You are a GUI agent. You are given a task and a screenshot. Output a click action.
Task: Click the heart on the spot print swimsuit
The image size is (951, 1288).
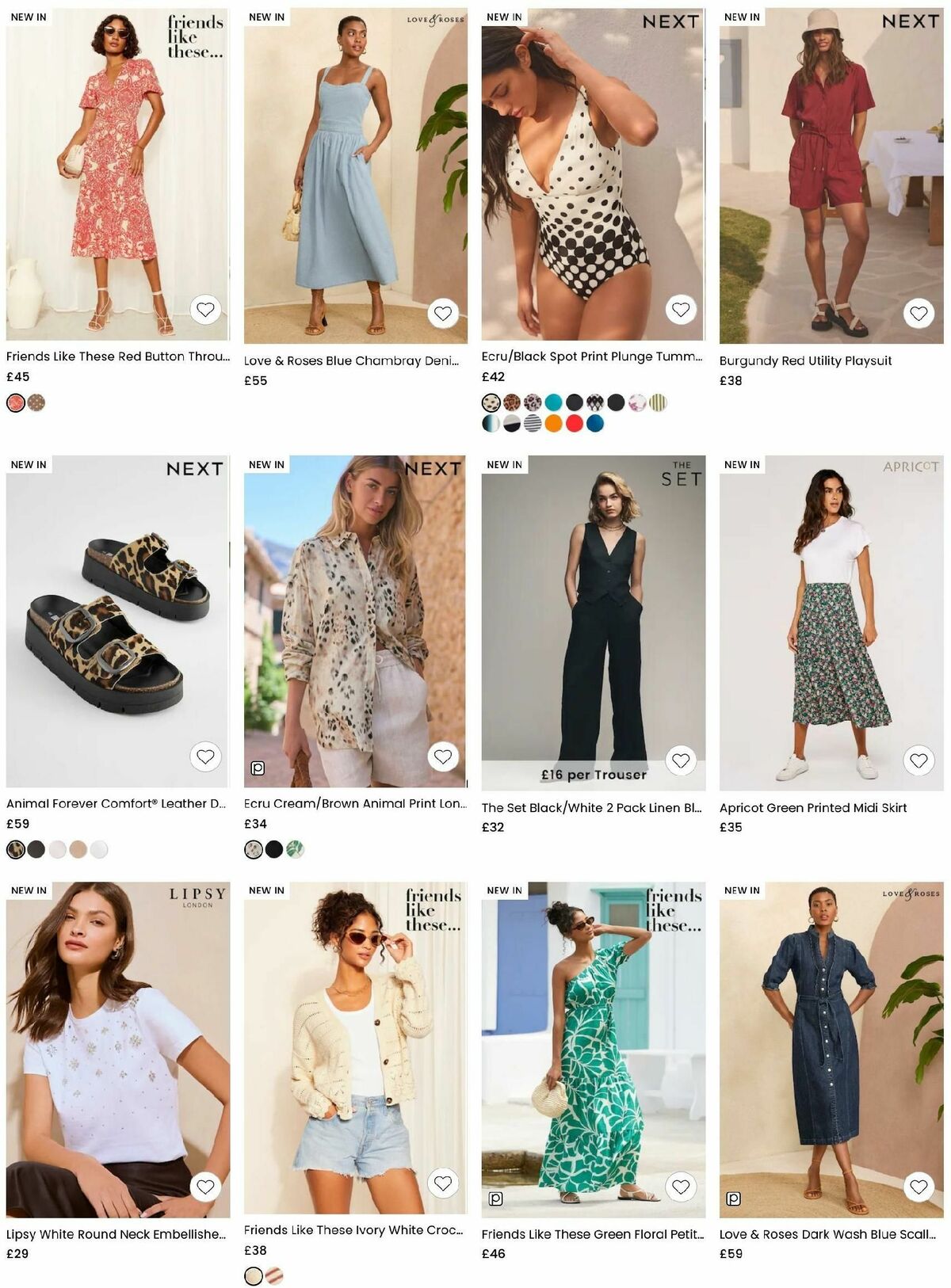click(682, 310)
